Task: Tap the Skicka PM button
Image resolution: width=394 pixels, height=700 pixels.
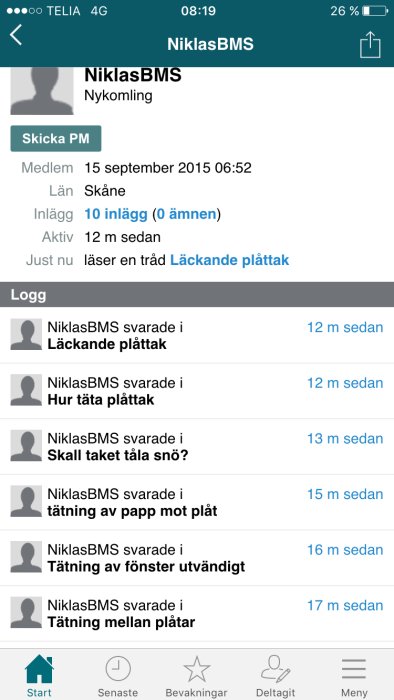Action: 56,138
